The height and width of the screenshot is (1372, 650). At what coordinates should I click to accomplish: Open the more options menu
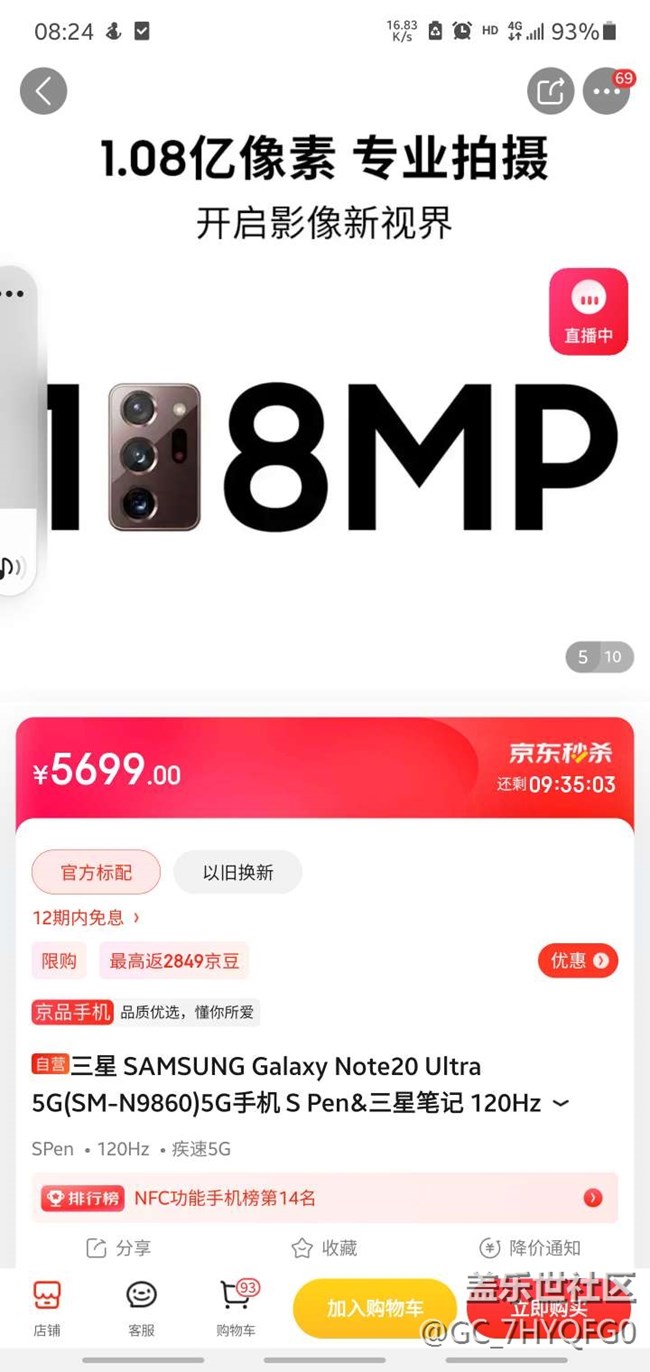[606, 91]
